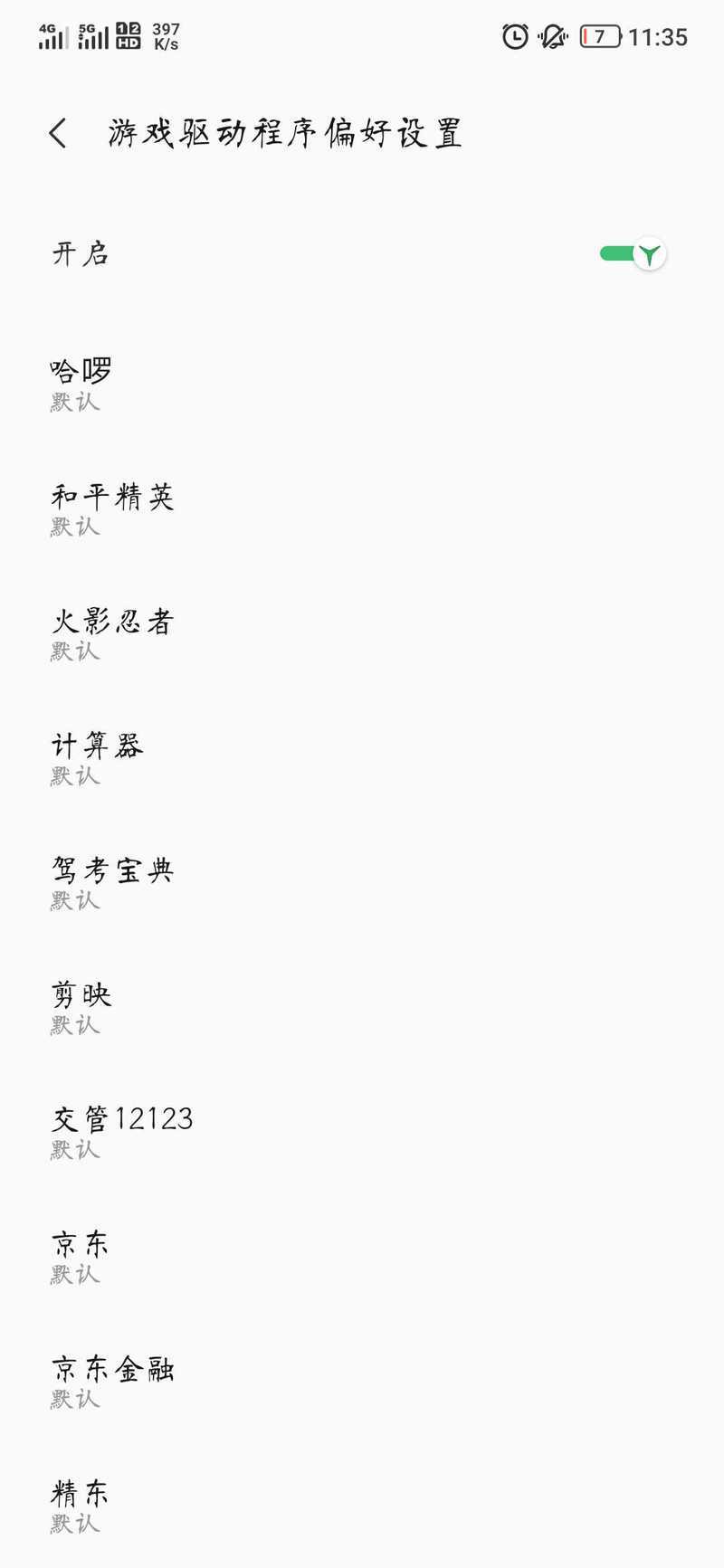This screenshot has width=724, height=1568.
Task: Turn off the 开启 switch
Action: [632, 254]
